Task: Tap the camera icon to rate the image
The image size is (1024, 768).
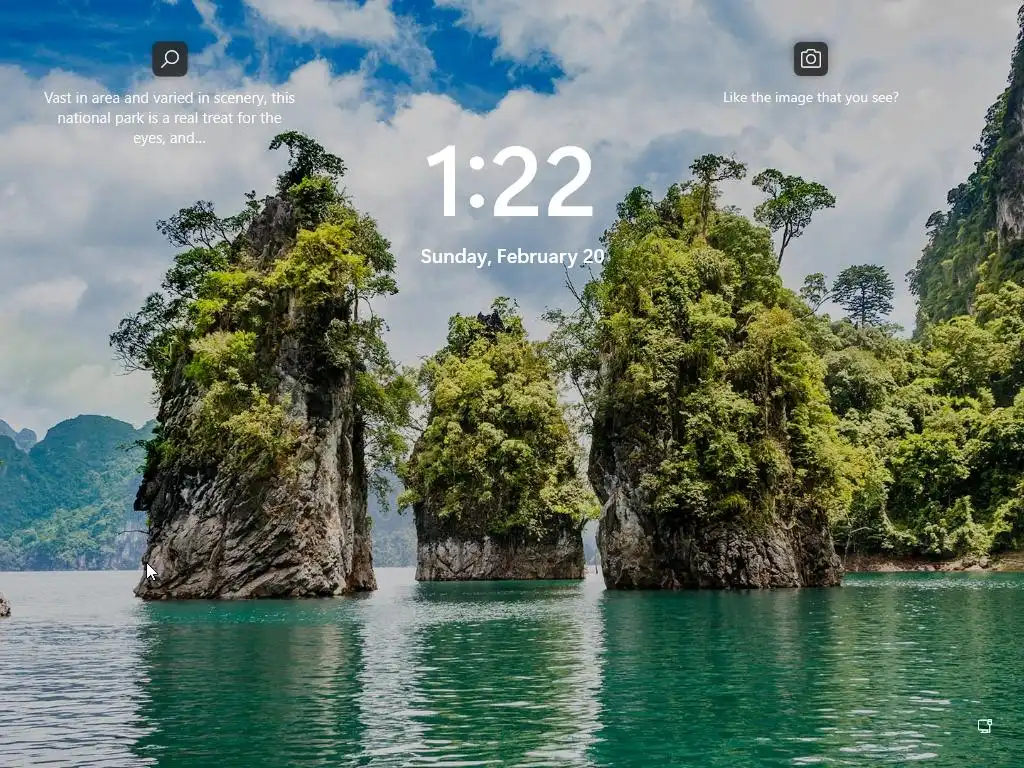Action: click(x=811, y=59)
